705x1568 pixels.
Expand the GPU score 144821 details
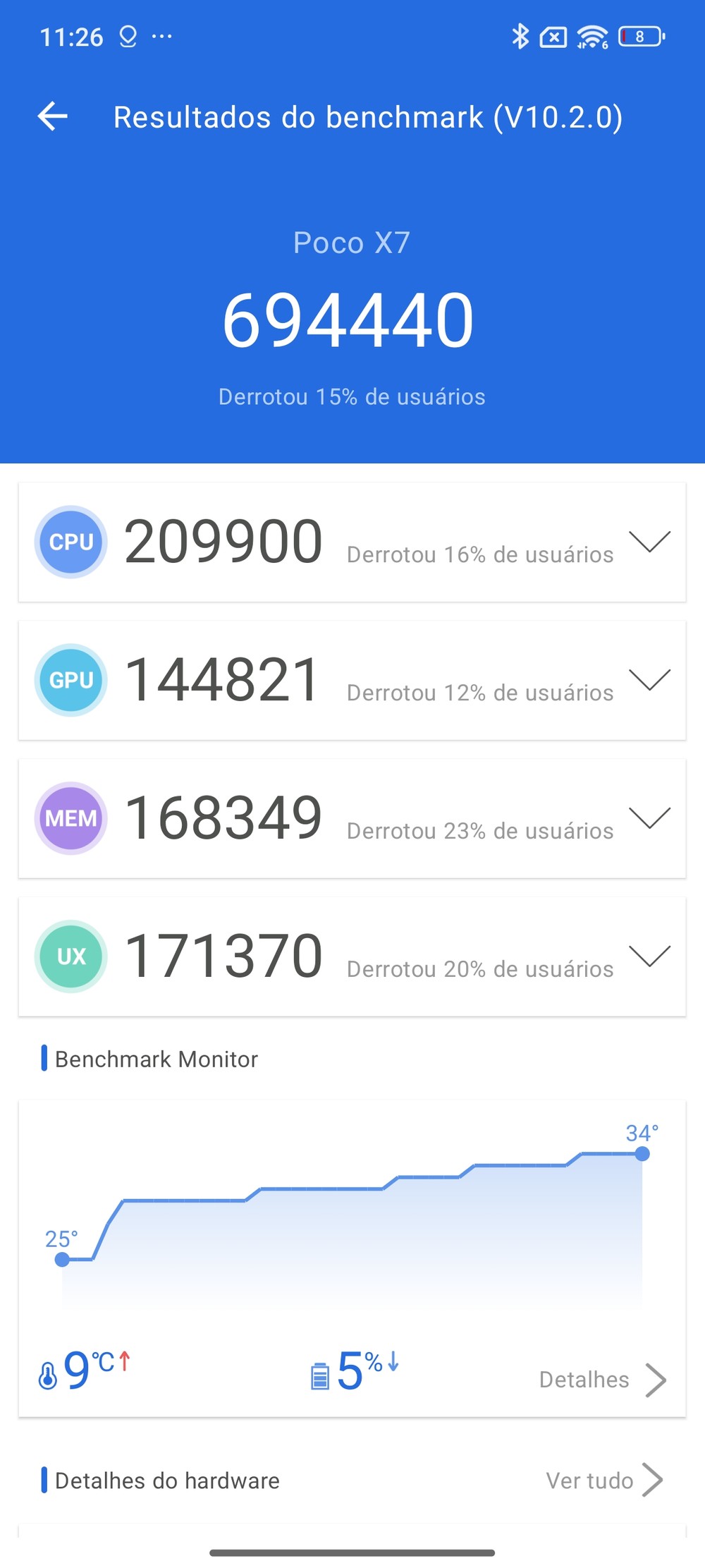tap(649, 680)
